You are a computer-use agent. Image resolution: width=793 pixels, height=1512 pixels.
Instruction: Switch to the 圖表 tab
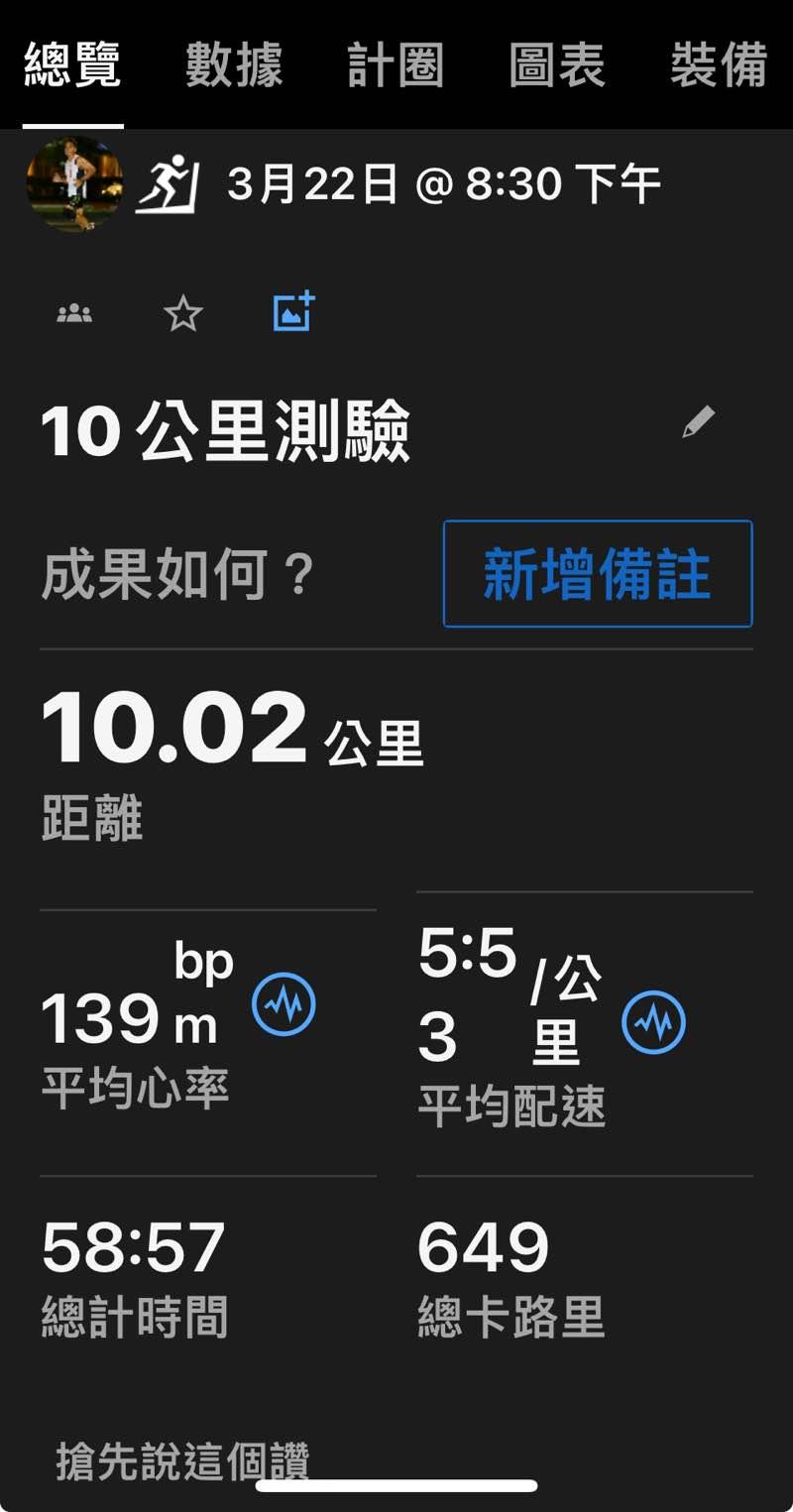coord(557,66)
